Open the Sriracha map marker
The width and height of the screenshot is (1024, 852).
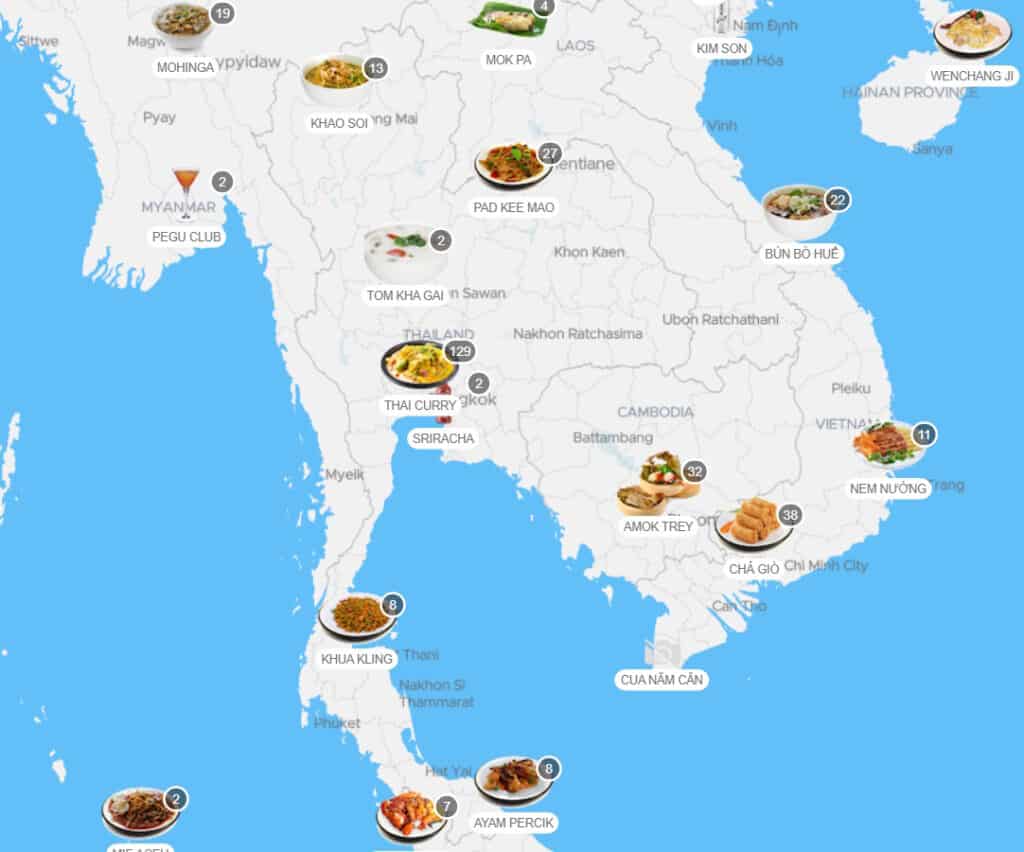pos(443,406)
